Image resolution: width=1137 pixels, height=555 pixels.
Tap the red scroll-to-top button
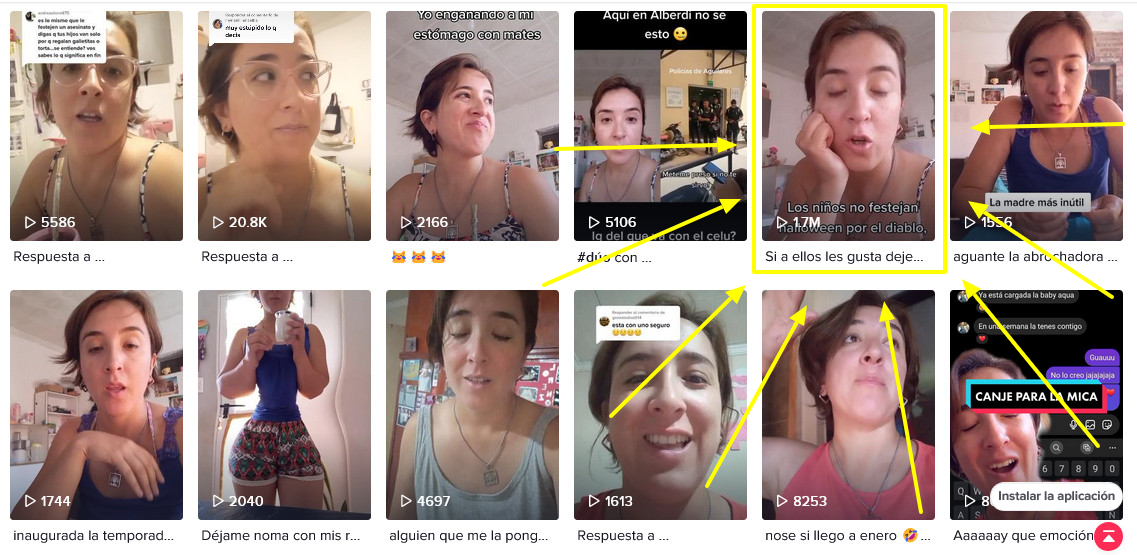click(1108, 537)
